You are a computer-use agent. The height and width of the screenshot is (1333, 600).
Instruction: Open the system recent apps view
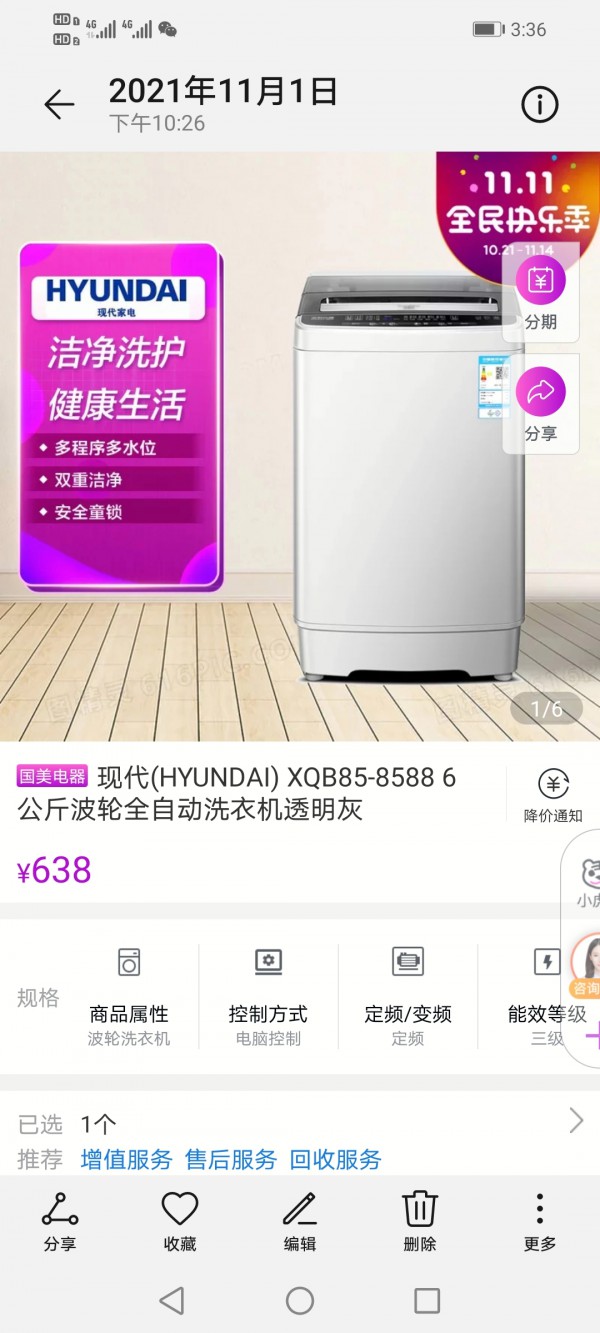427,1300
